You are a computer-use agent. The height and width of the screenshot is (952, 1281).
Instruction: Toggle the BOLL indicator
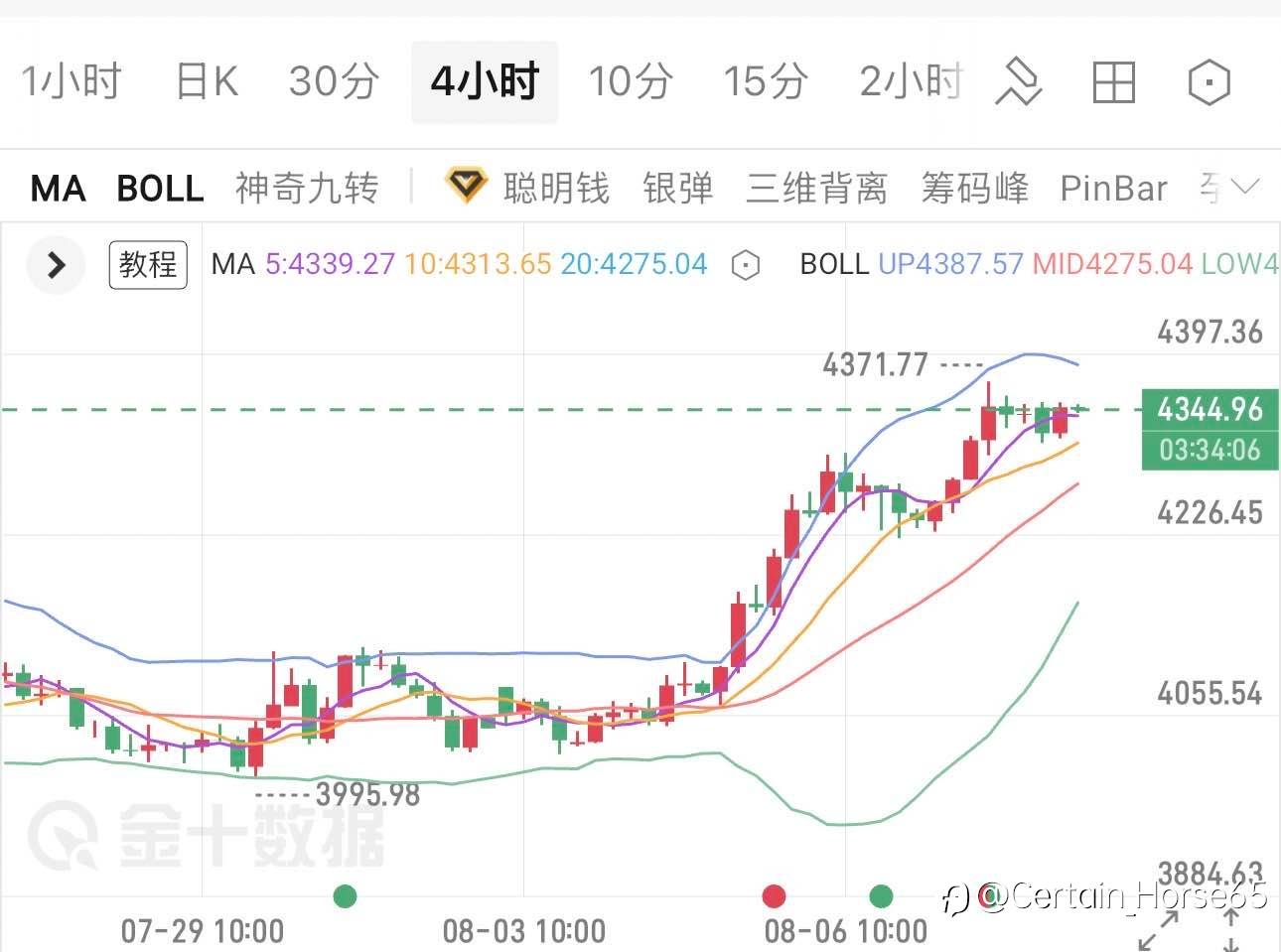pos(160,188)
